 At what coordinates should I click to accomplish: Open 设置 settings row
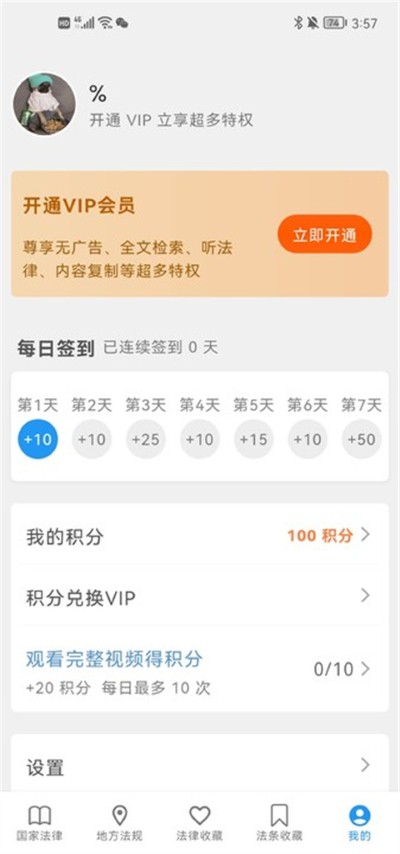pyautogui.click(x=200, y=766)
